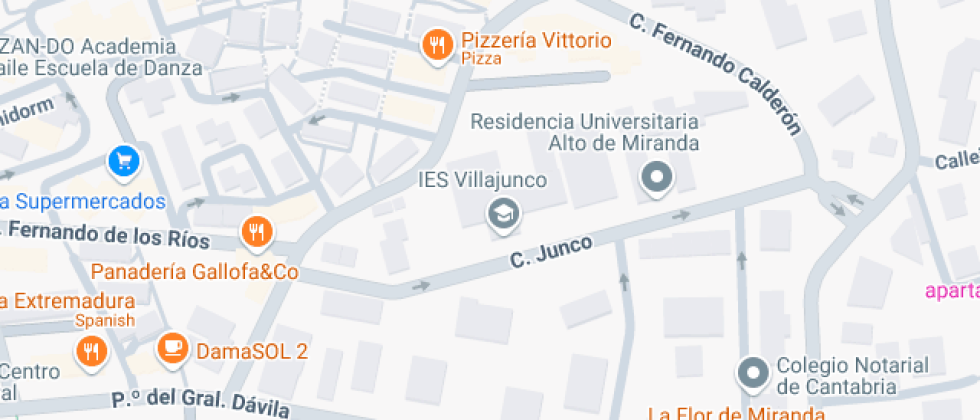This screenshot has width=980, height=420.
Task: Select the DamaSOL 2 café marker
Action: 173,348
